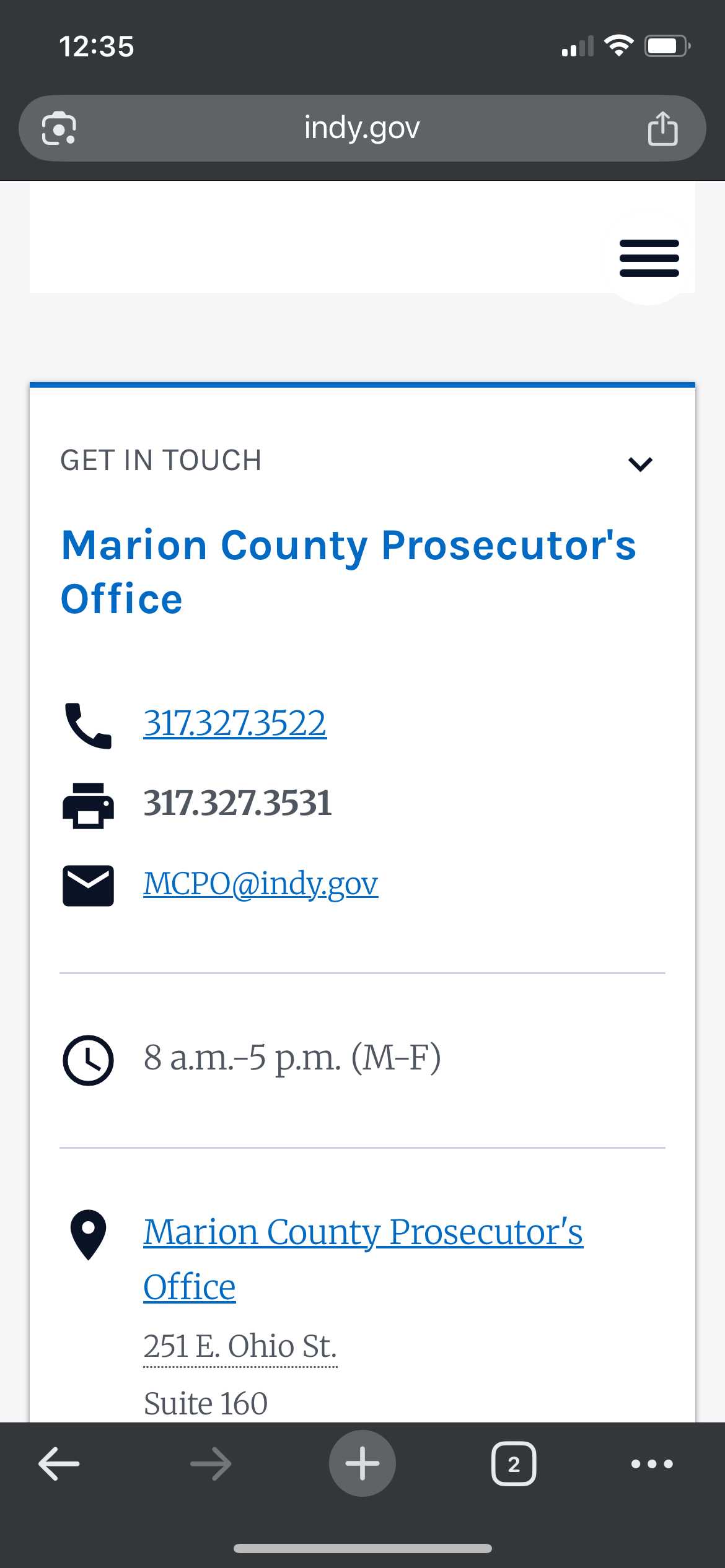The width and height of the screenshot is (725, 1568).
Task: Email MCPO@indy.gov
Action: (x=260, y=884)
